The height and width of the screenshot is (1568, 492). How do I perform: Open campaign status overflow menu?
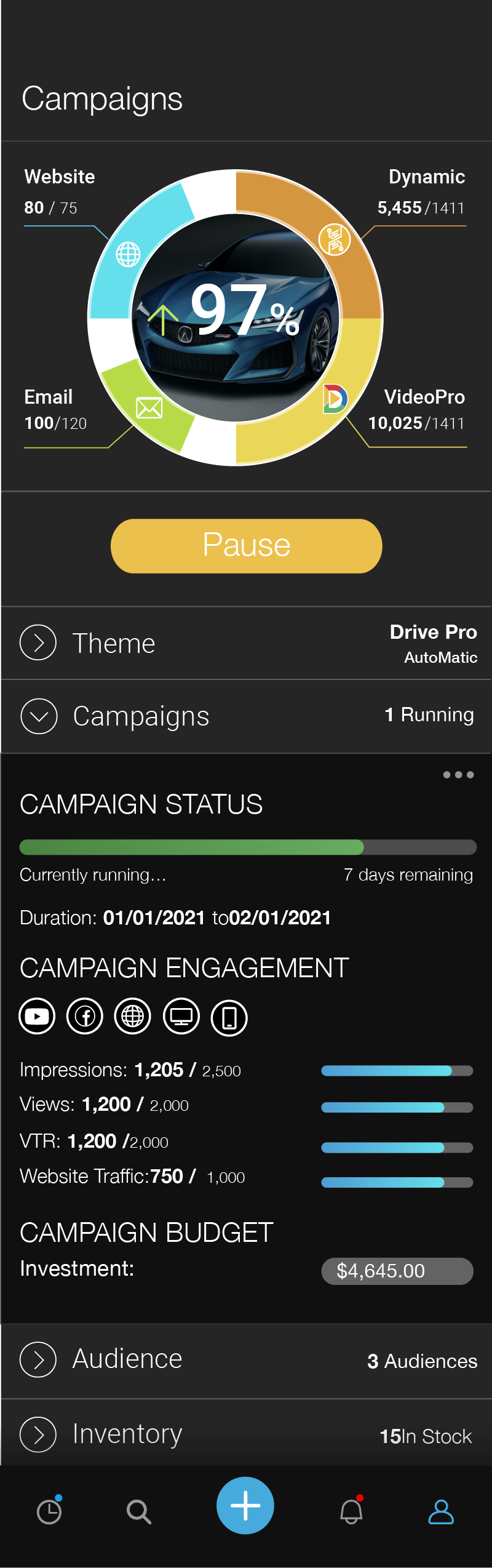(x=458, y=775)
